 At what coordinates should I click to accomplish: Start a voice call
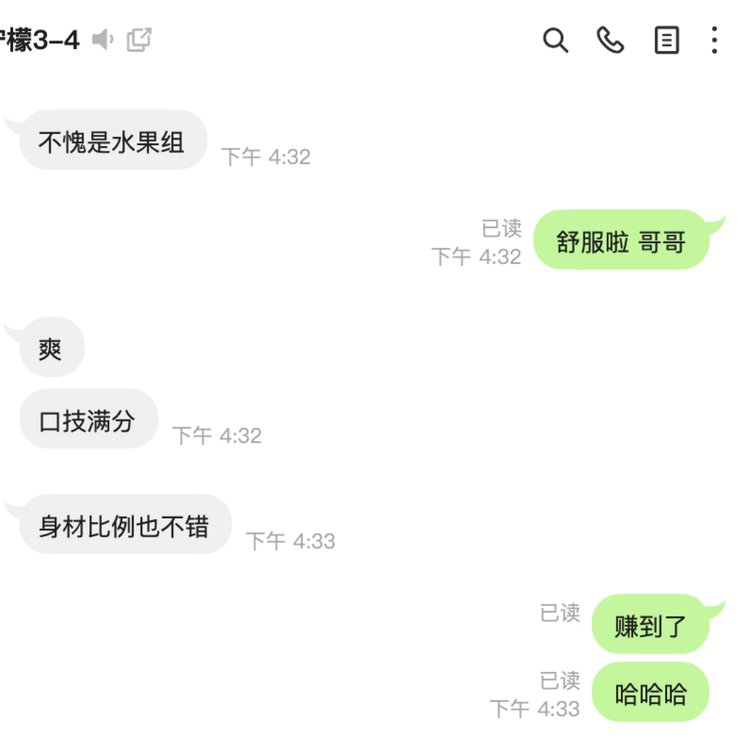tap(610, 40)
